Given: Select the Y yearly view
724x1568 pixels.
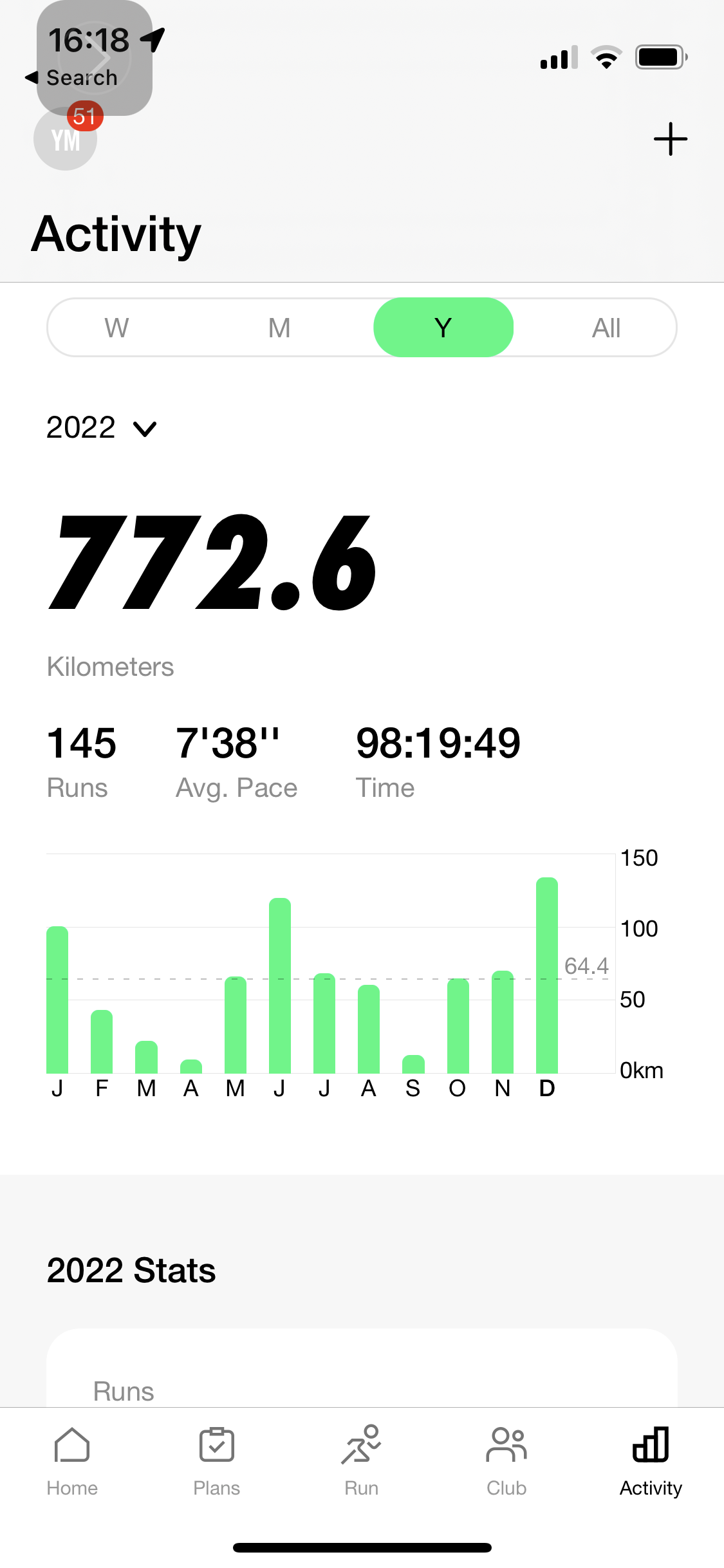Looking at the screenshot, I should click(443, 328).
